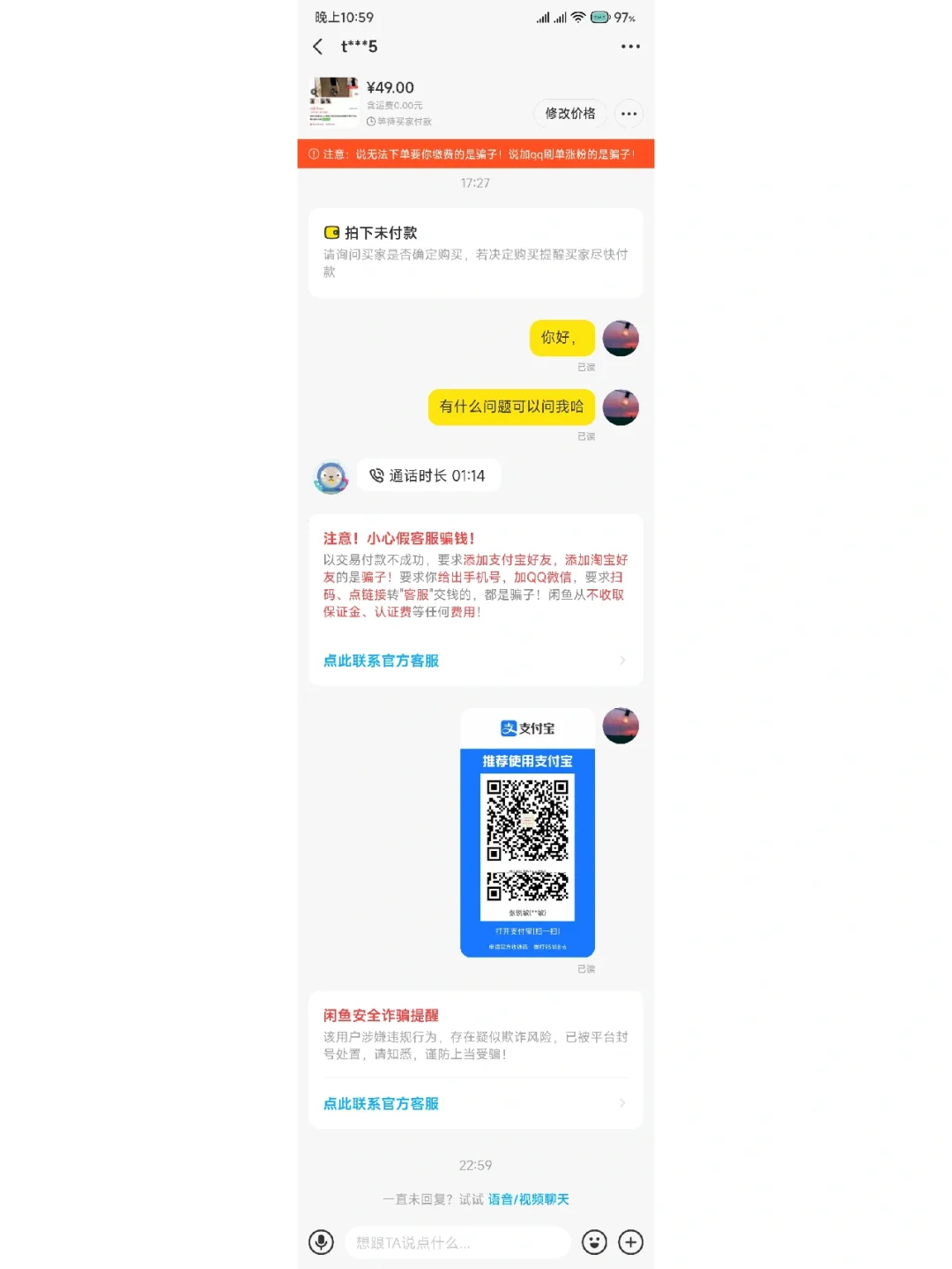Go back from chat with t***5

[318, 47]
